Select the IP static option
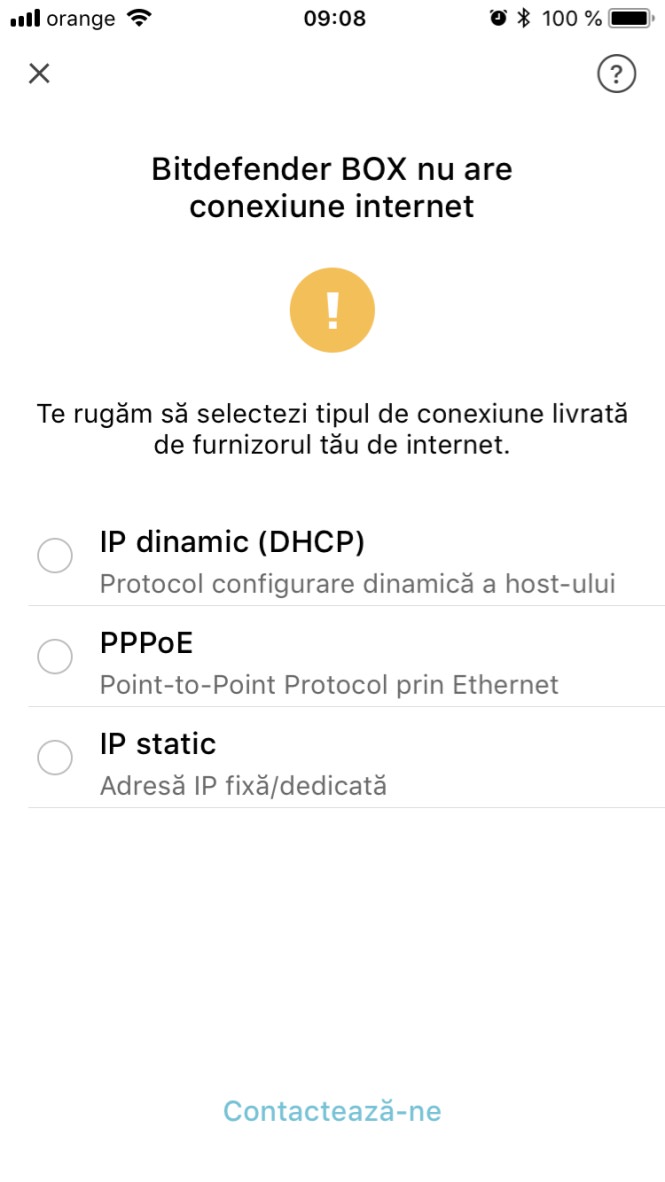 (x=55, y=758)
